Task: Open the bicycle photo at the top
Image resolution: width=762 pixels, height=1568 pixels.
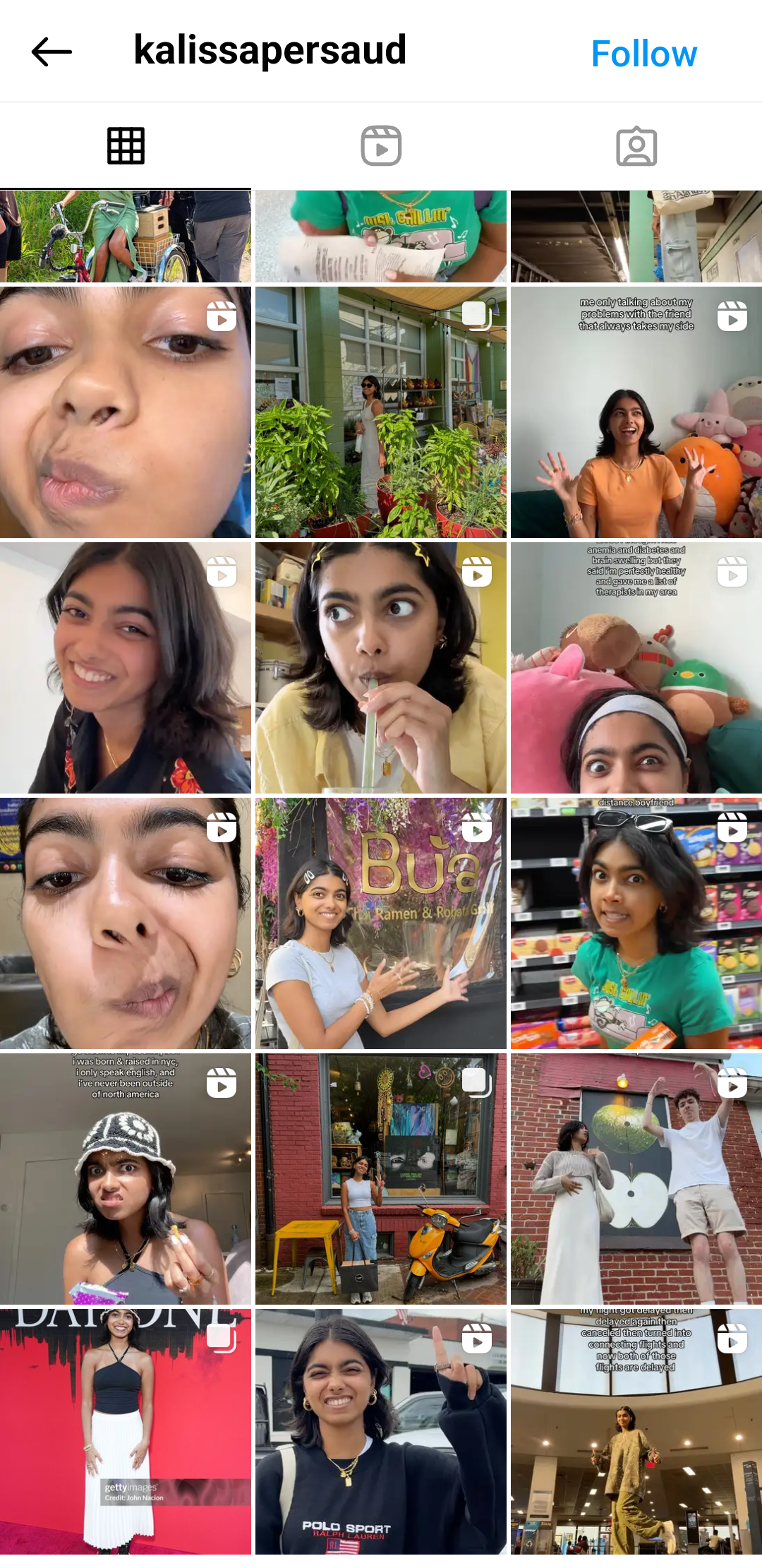Action: (126, 237)
